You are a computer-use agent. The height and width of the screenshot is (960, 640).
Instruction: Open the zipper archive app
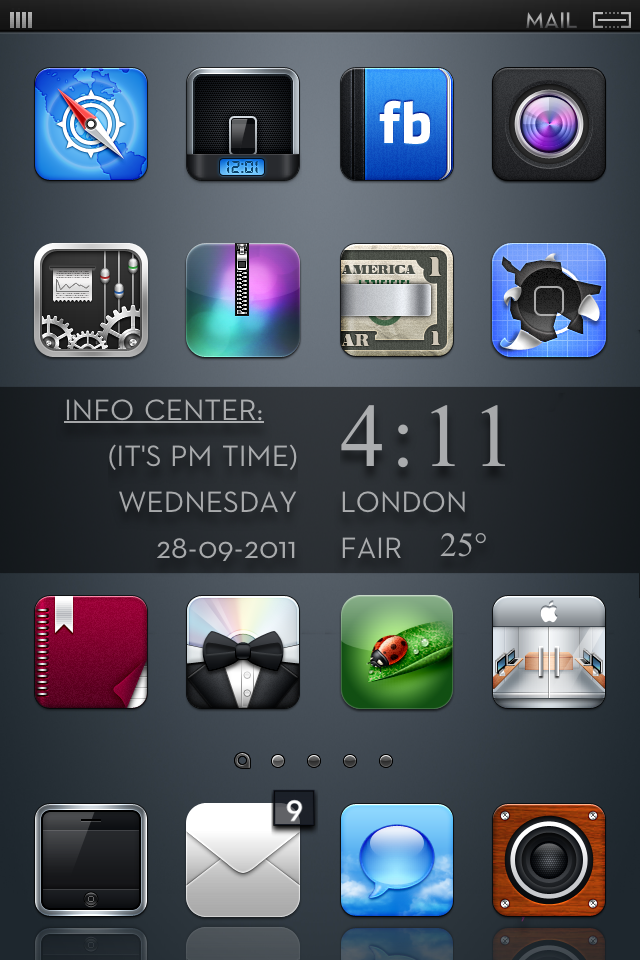(243, 300)
